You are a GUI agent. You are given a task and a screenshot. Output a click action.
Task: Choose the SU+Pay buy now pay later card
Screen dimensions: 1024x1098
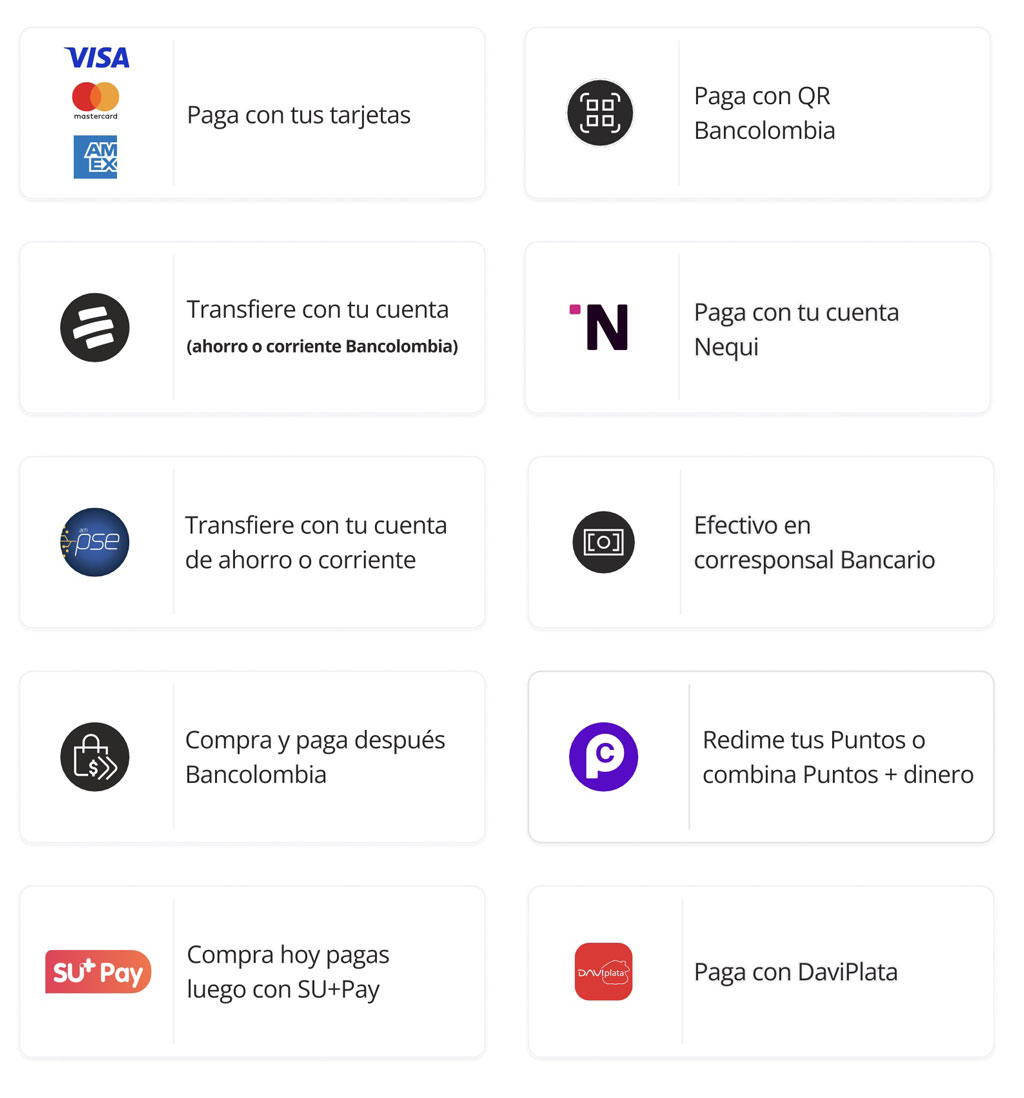click(252, 971)
